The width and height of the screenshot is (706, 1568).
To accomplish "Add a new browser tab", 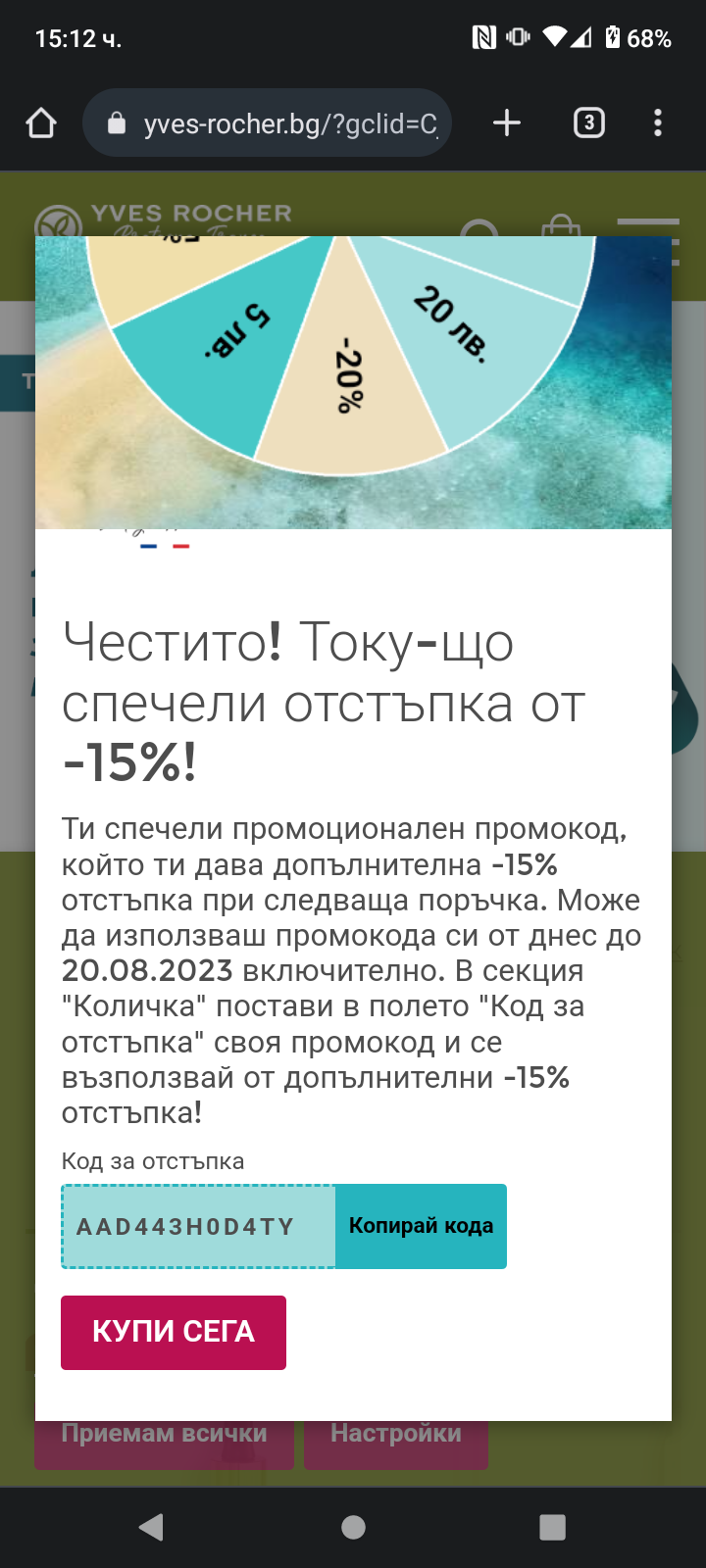I will pos(506,122).
